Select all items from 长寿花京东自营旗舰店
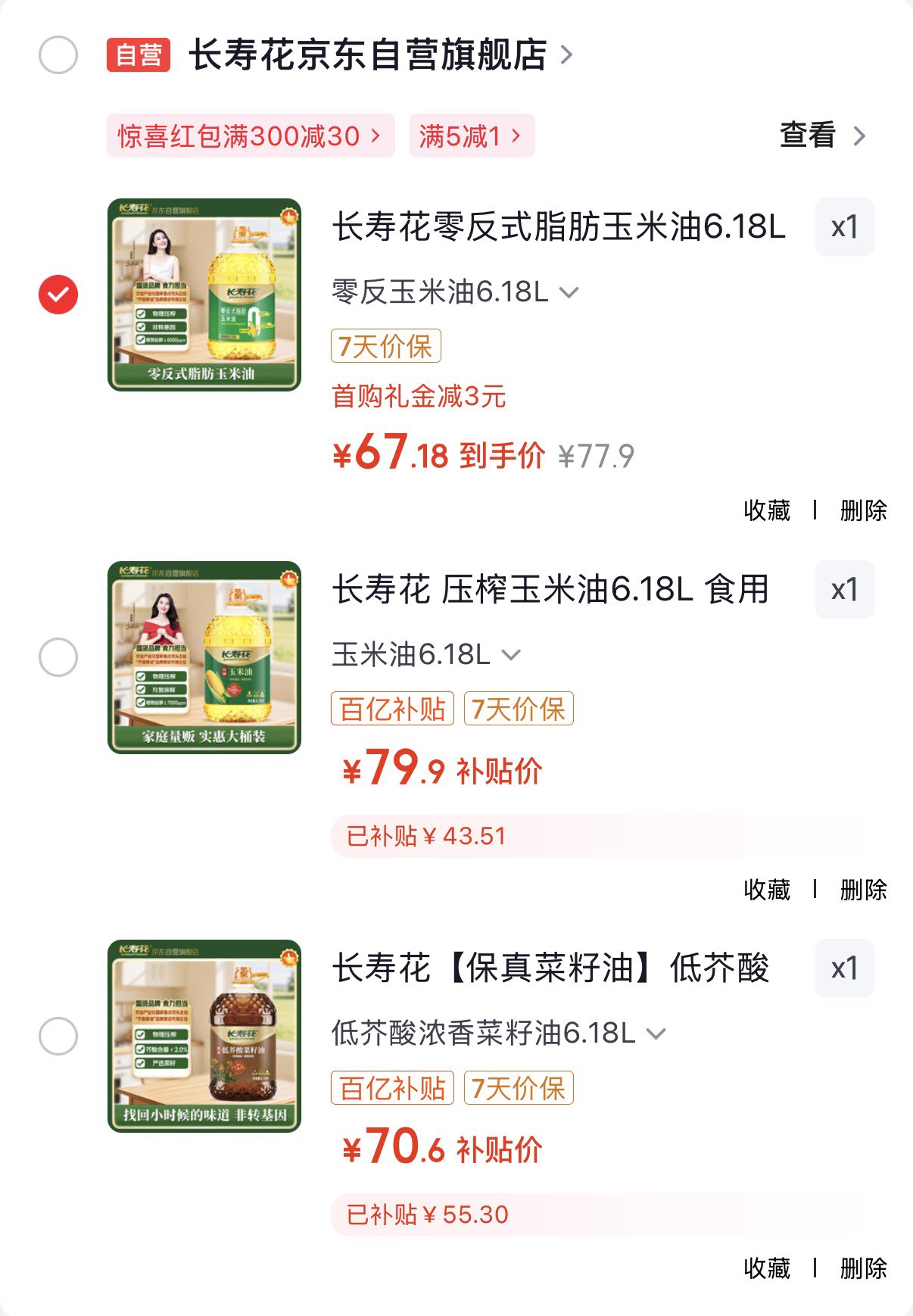 [58, 55]
